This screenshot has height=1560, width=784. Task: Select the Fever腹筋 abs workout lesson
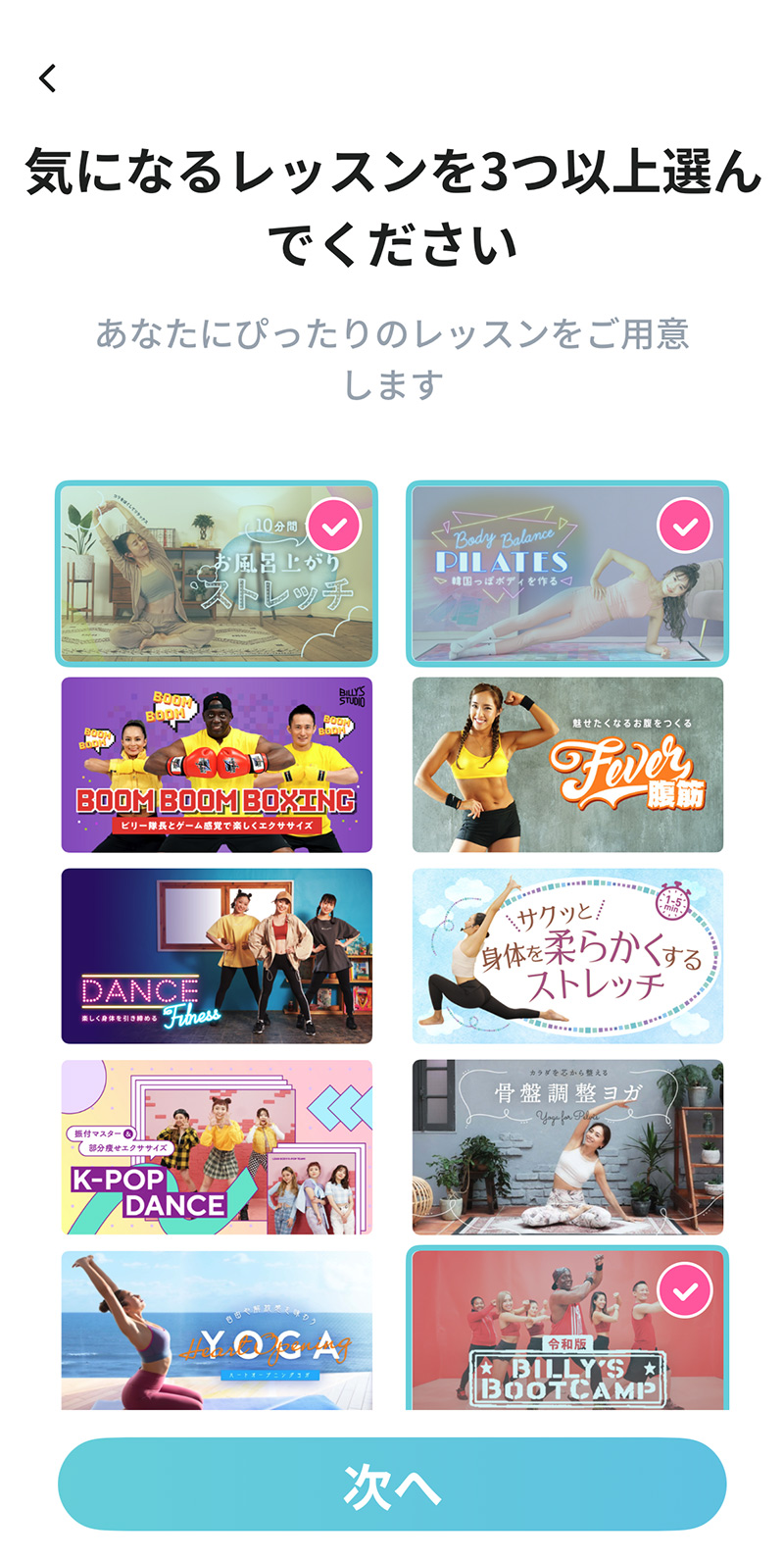(566, 763)
